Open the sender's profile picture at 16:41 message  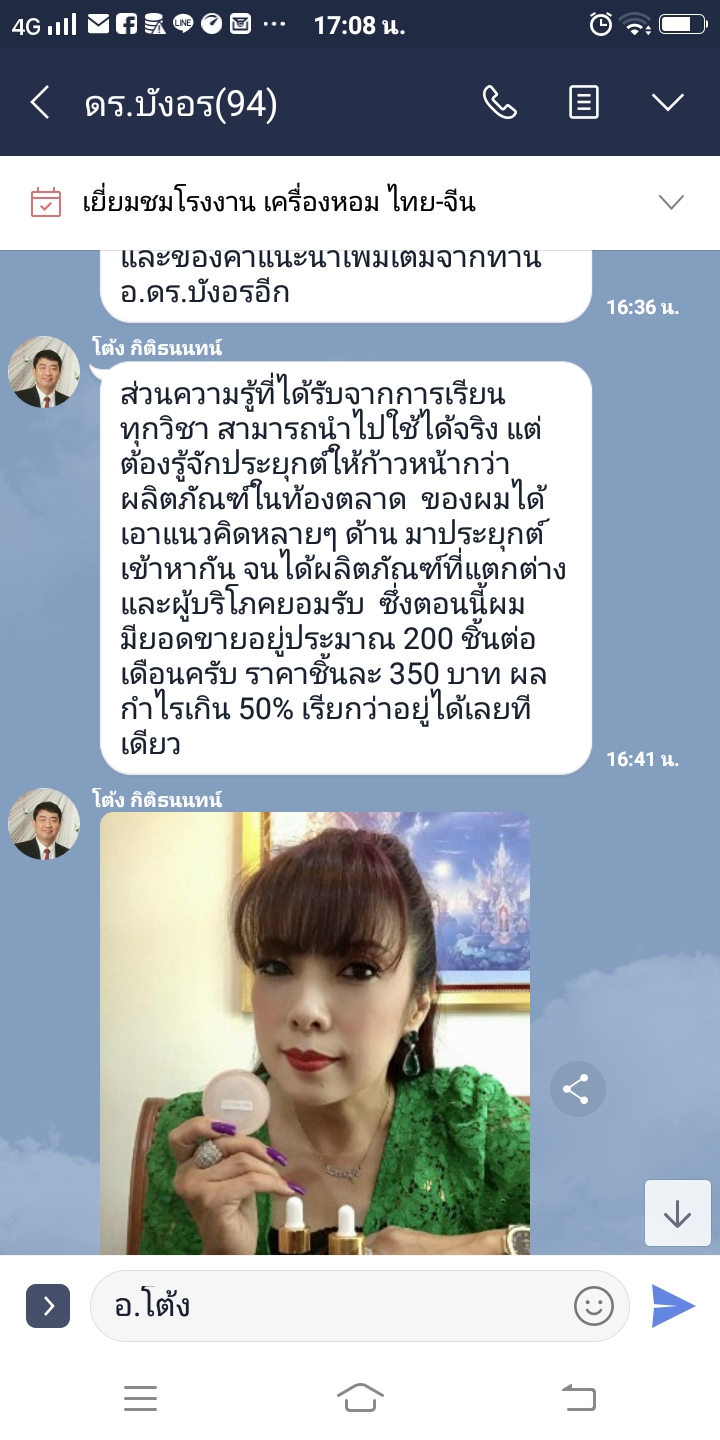pyautogui.click(x=44, y=372)
